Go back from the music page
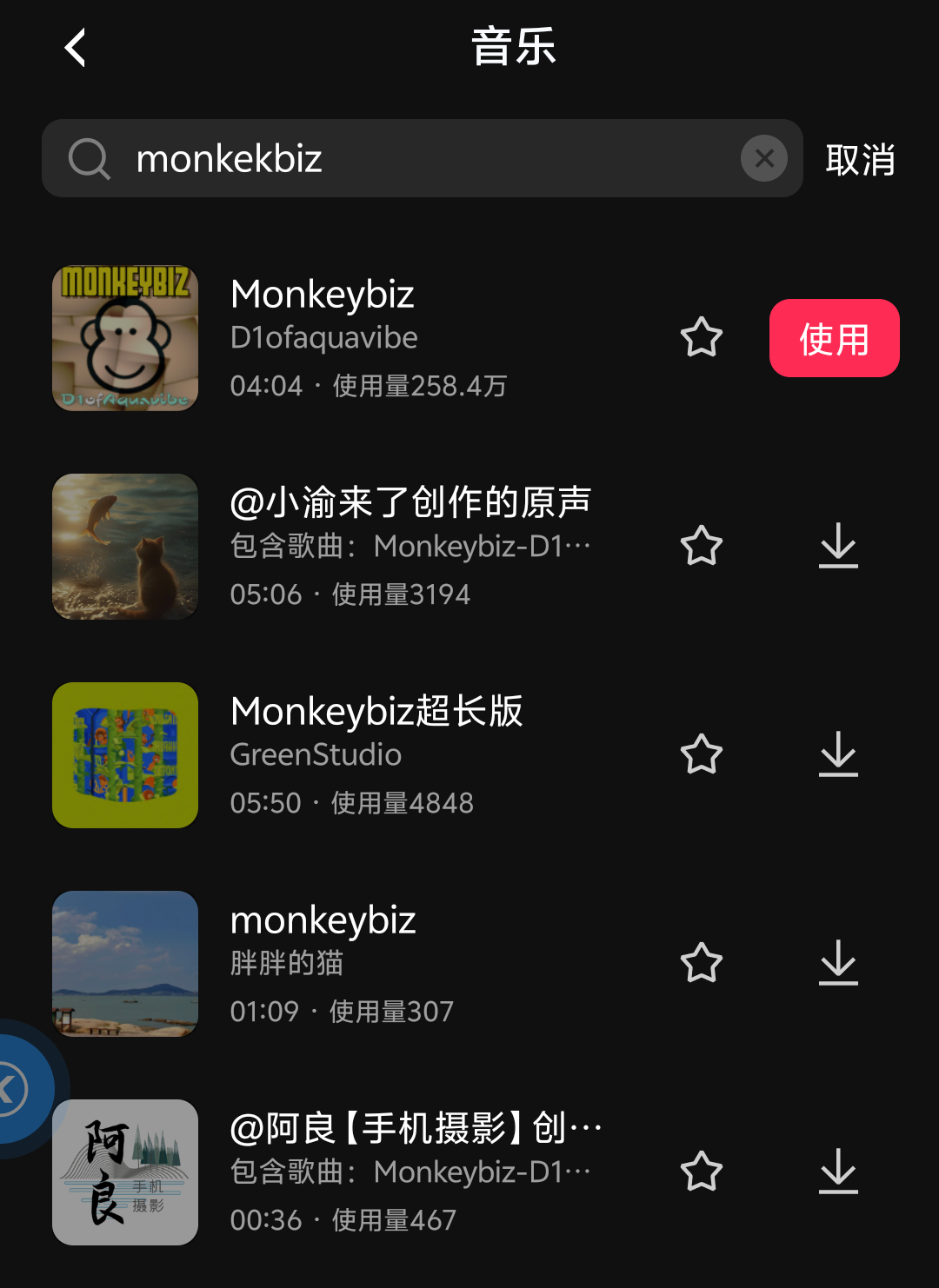 76,48
